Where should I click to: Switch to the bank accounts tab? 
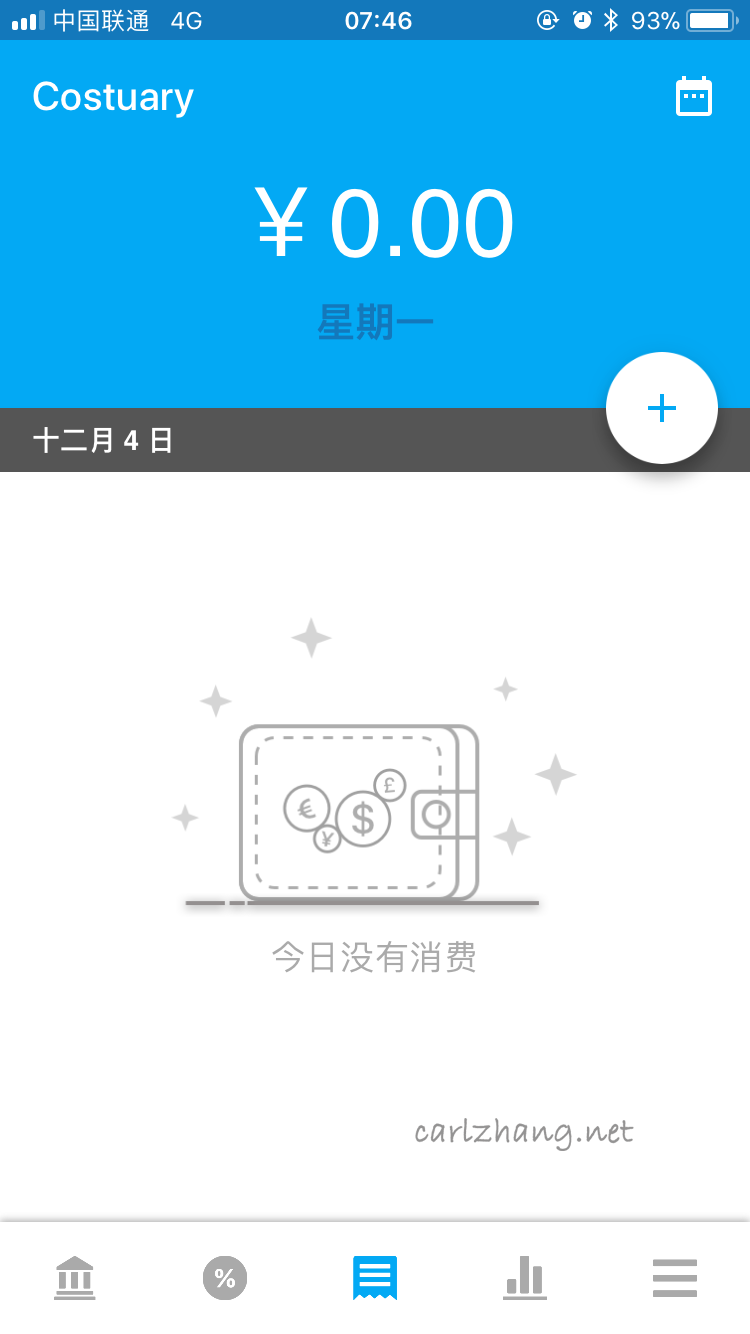[x=75, y=1278]
